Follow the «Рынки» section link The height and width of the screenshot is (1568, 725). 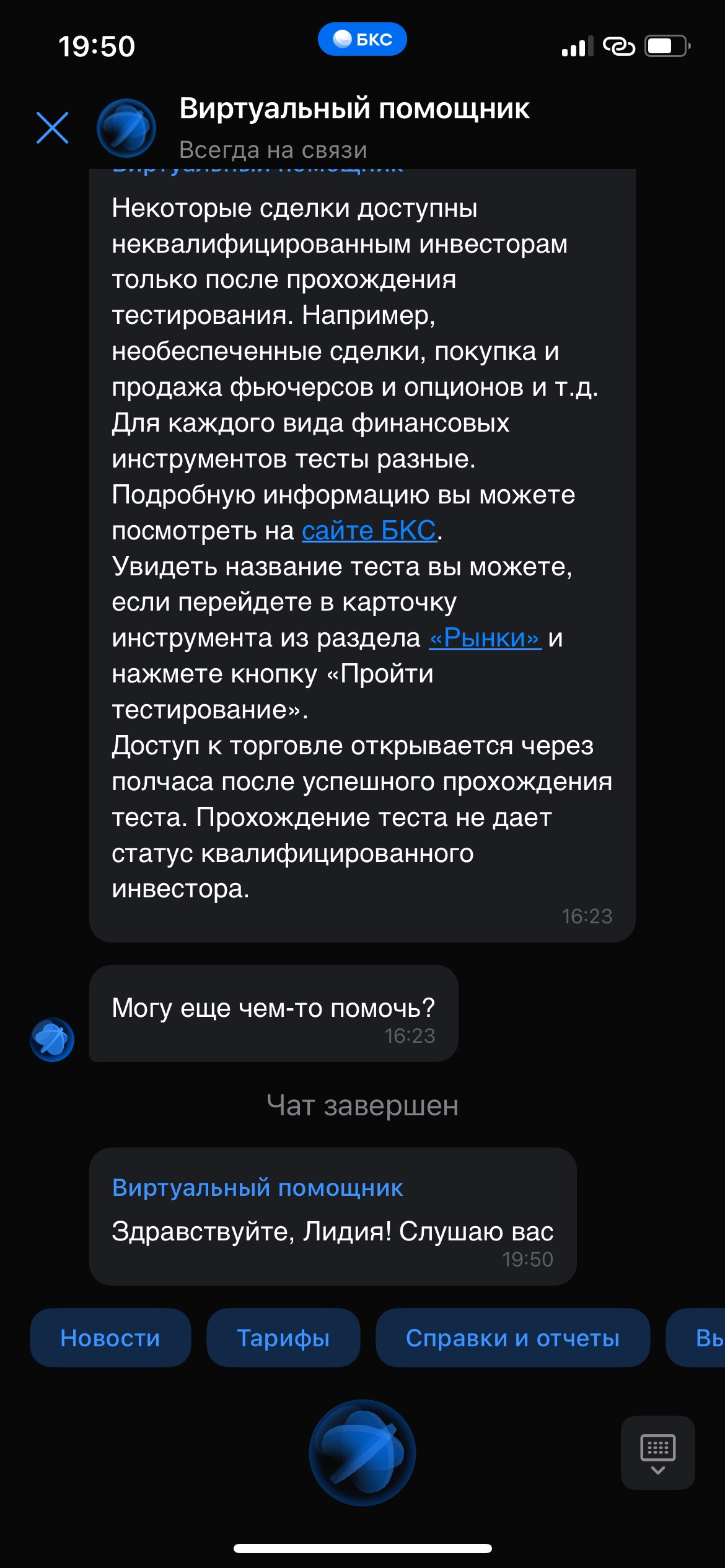[x=485, y=638]
